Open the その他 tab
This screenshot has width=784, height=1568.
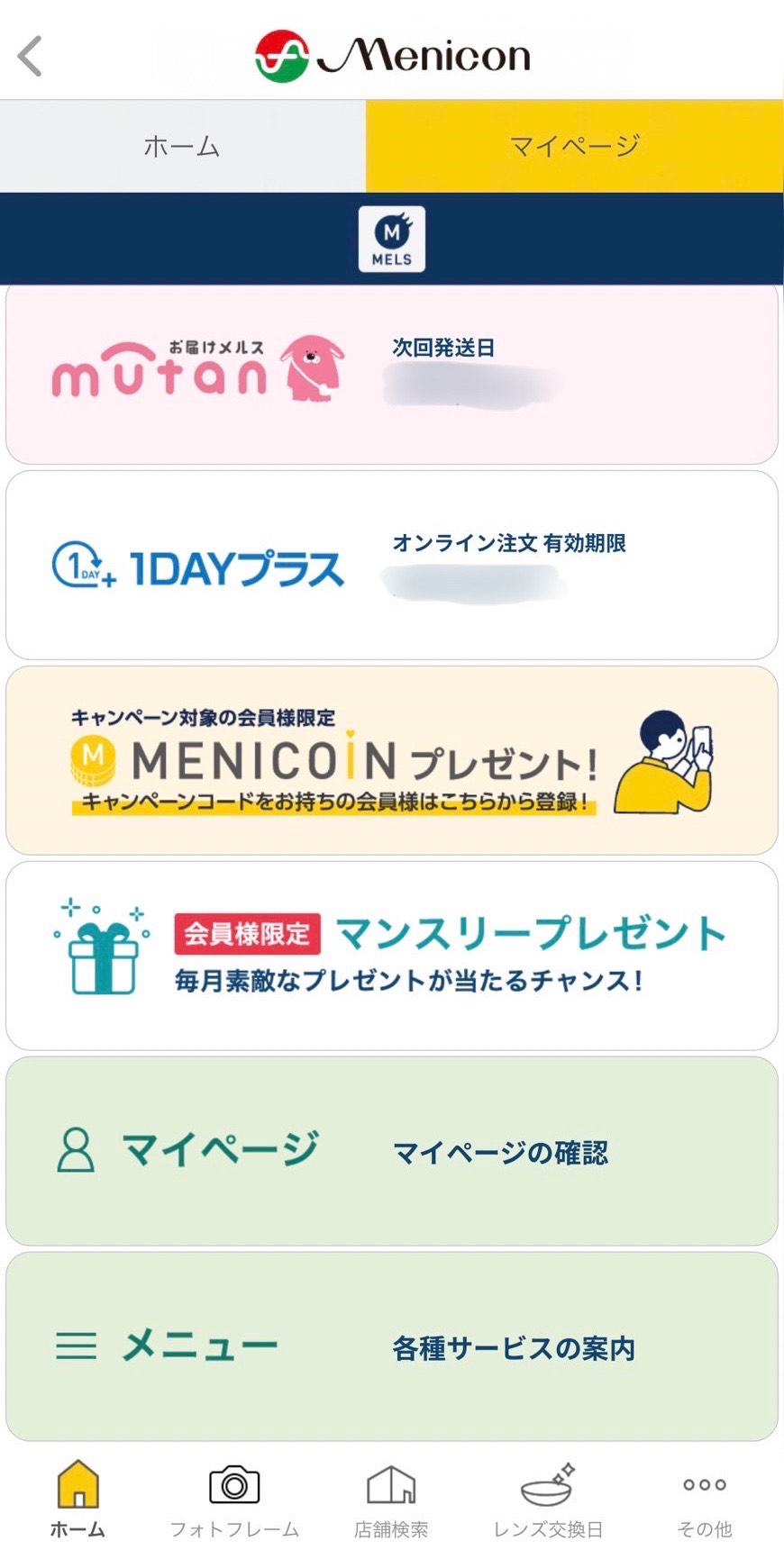705,1500
